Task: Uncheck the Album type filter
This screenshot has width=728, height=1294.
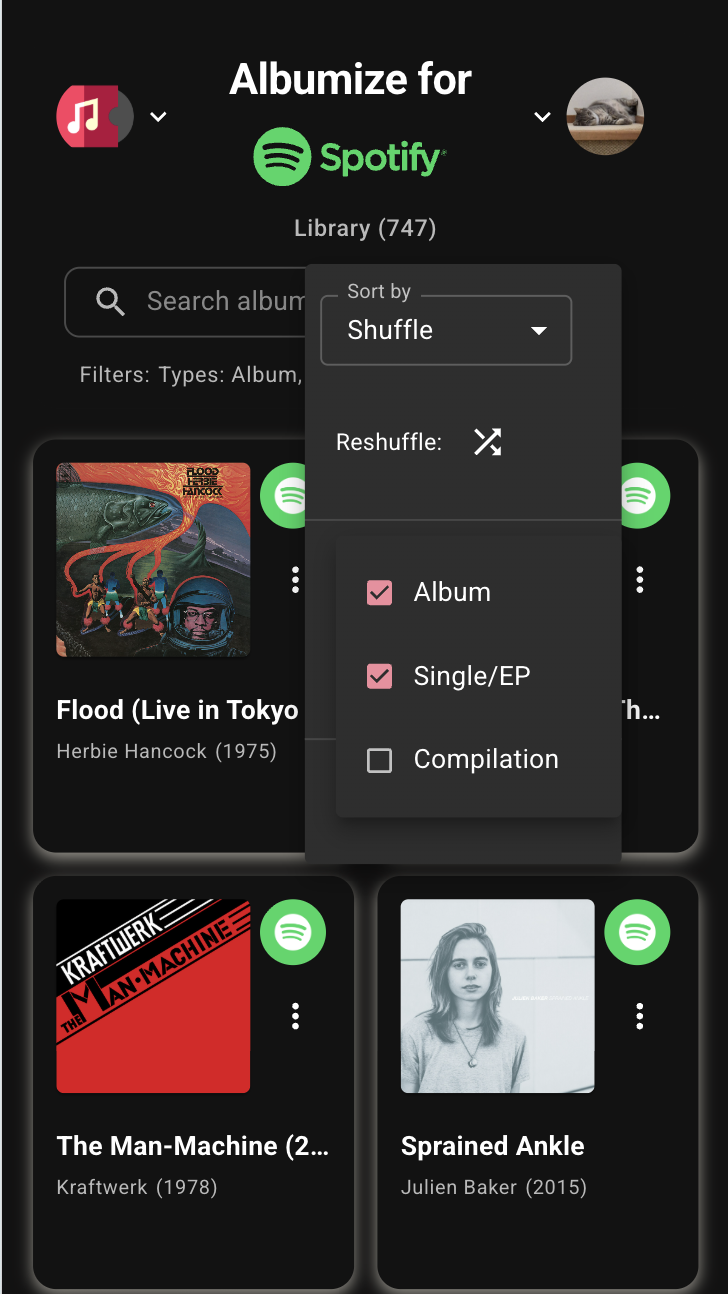Action: [380, 593]
